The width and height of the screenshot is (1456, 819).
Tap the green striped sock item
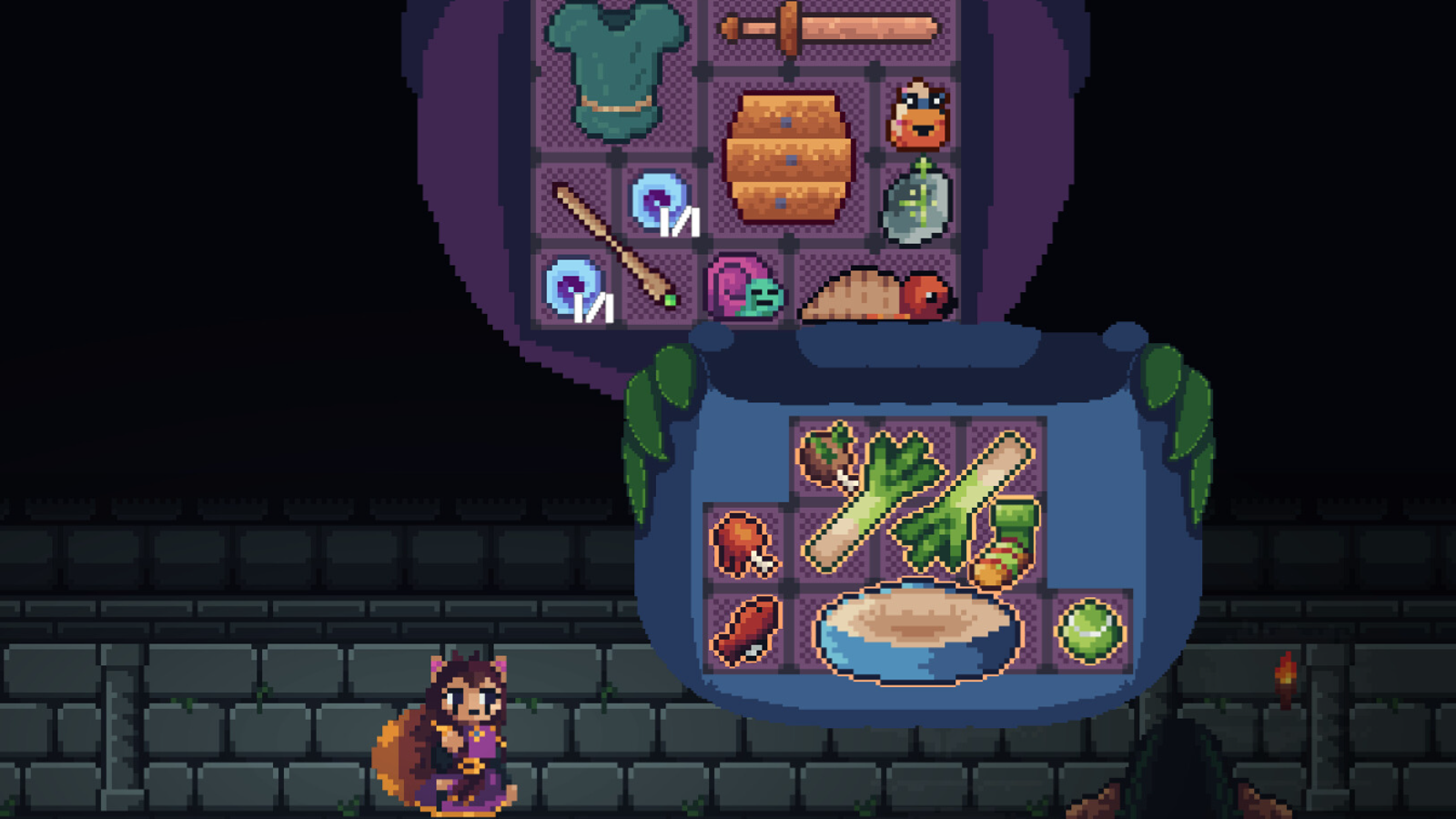click(1006, 542)
